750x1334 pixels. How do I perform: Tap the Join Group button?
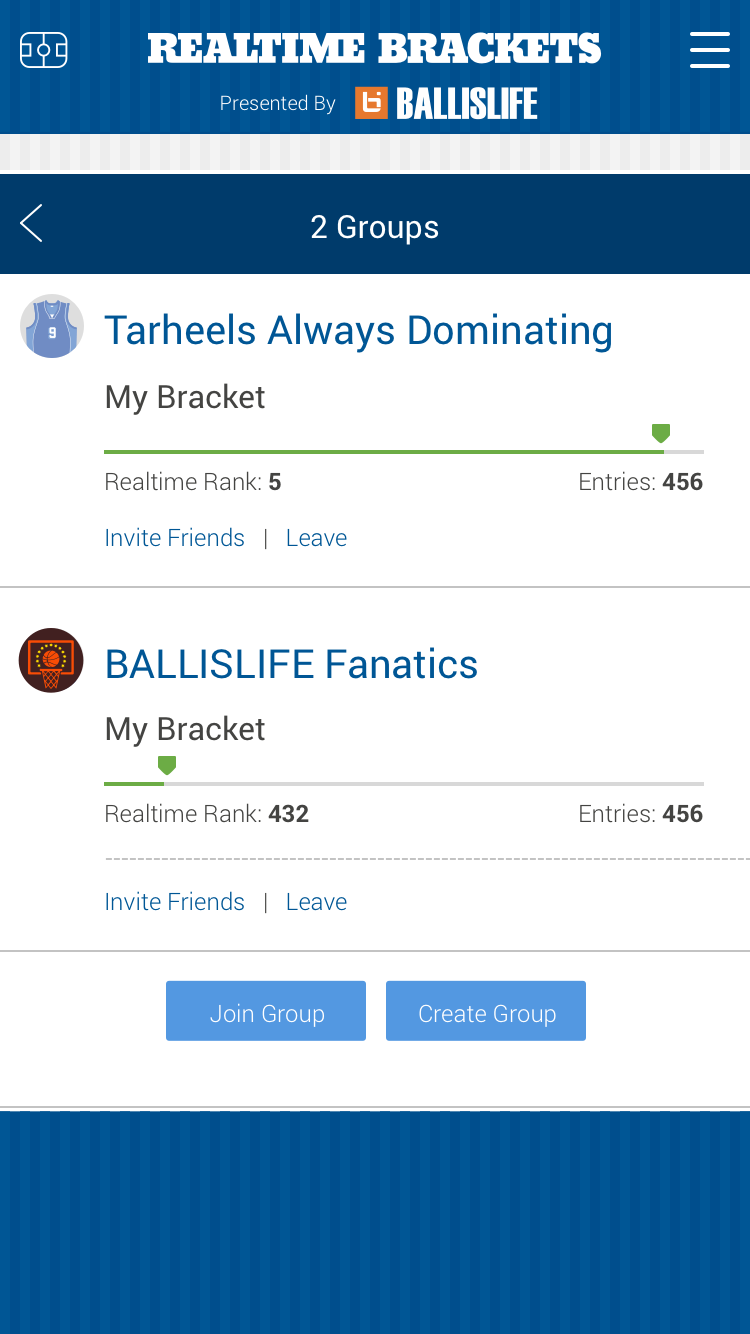point(266,1012)
